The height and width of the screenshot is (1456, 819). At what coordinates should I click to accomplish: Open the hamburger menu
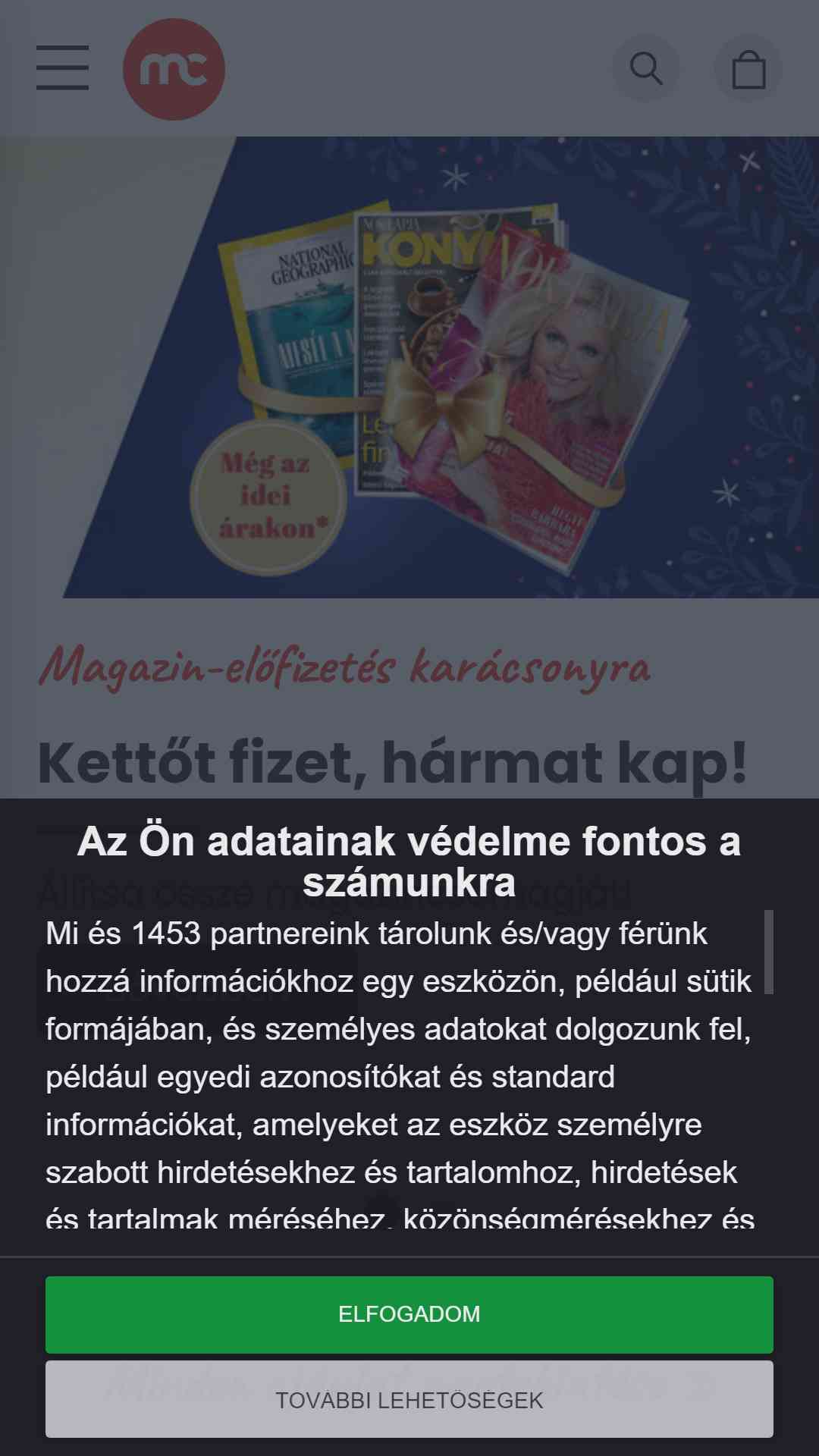pyautogui.click(x=62, y=67)
